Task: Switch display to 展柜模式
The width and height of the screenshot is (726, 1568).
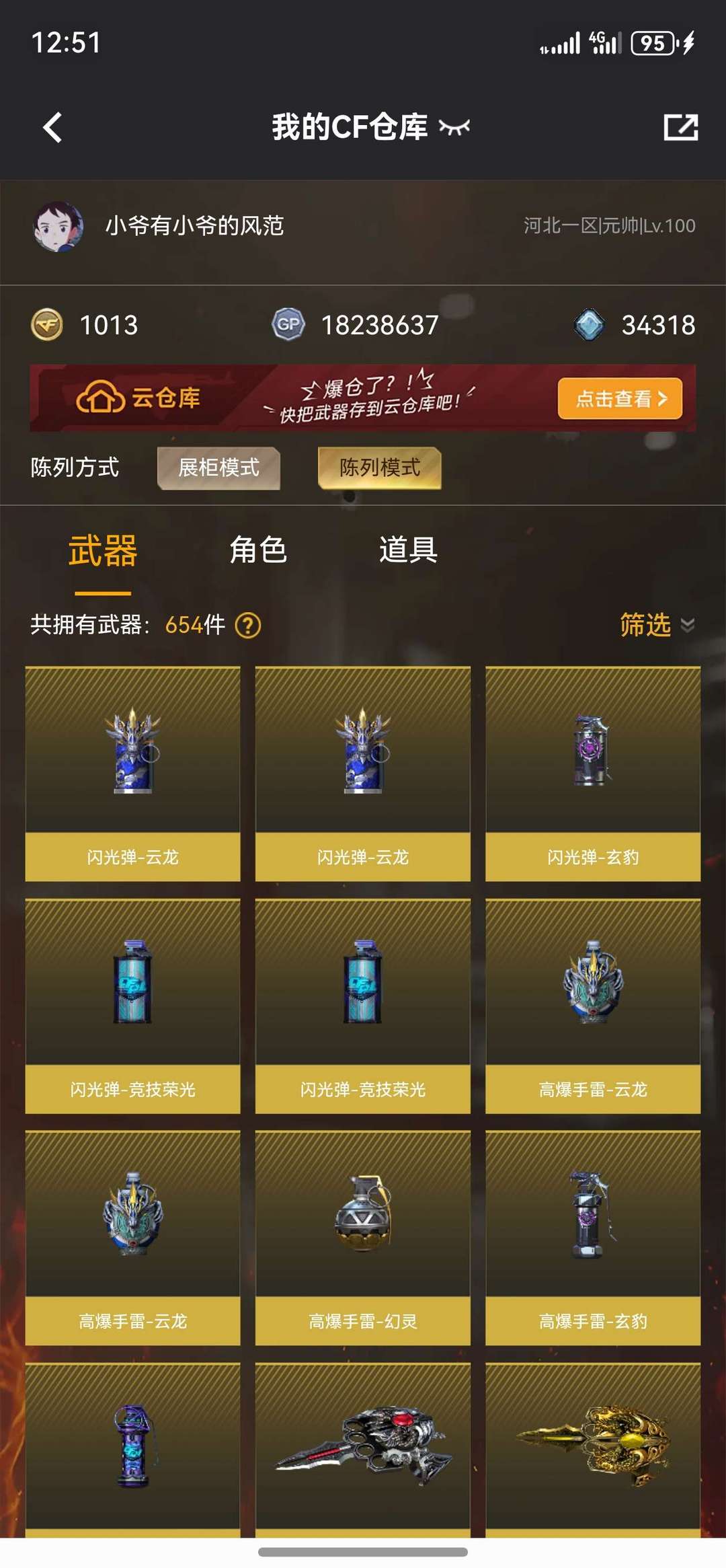Action: coord(218,467)
